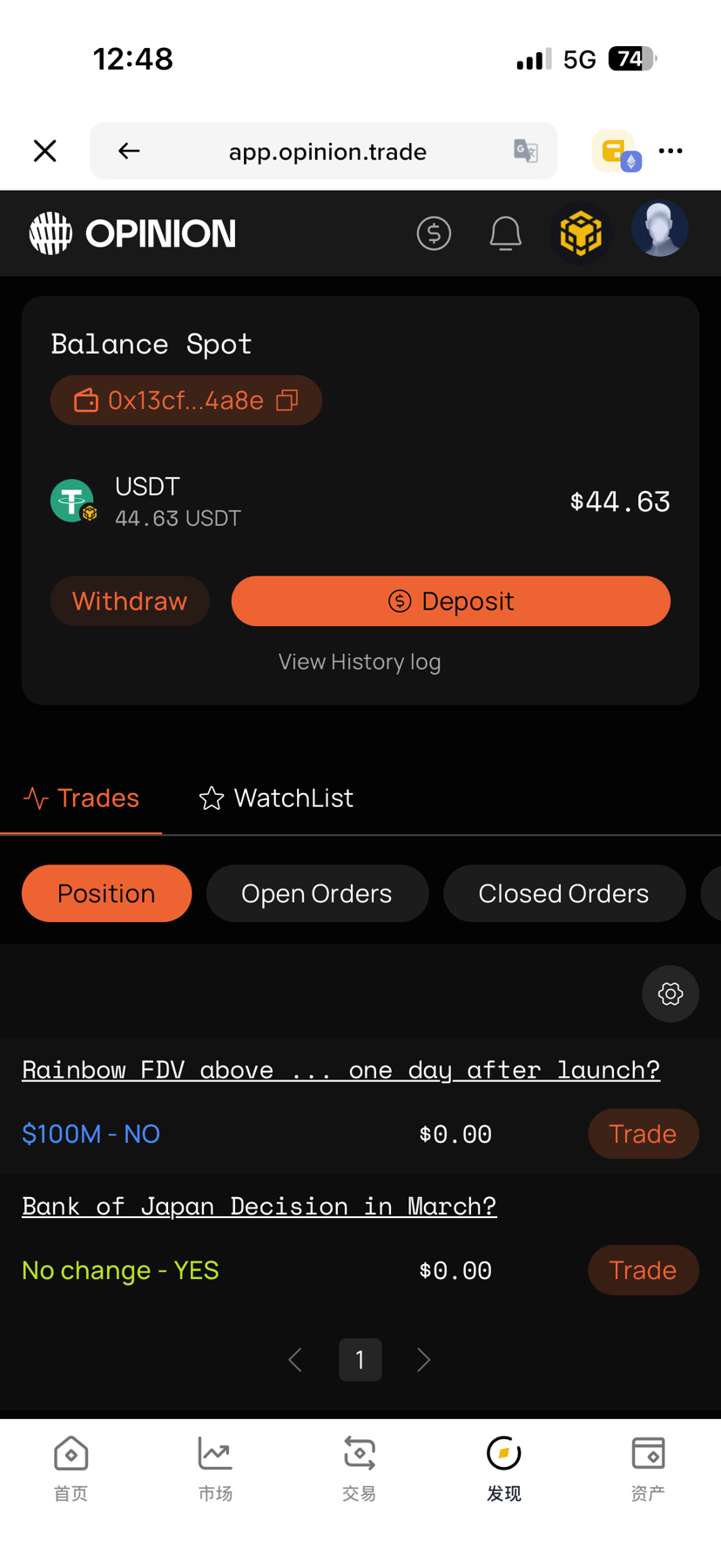The height and width of the screenshot is (1568, 721).
Task: Open the 资产 tab
Action: point(648,1469)
